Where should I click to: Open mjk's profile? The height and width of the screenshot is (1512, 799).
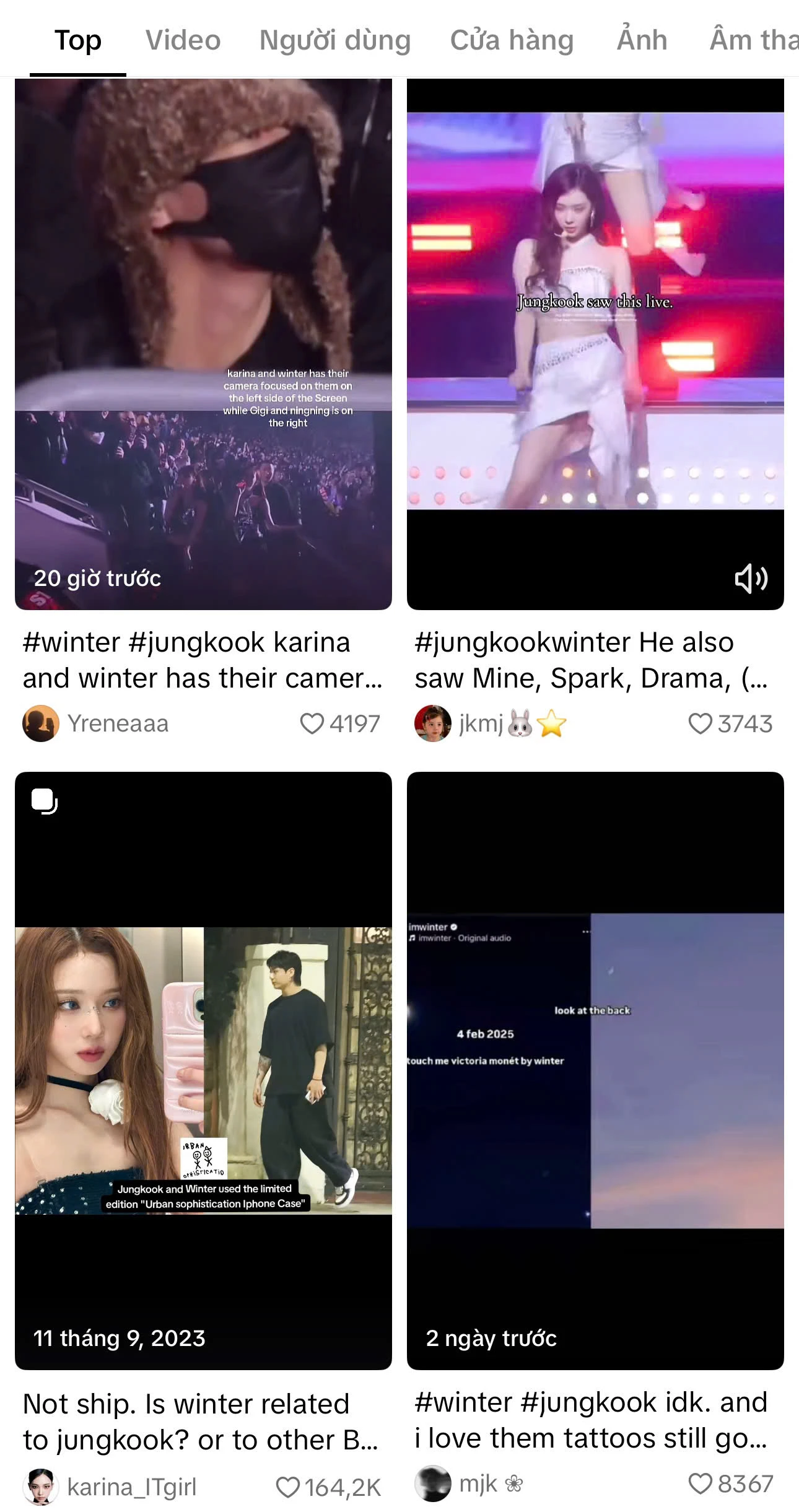pos(469,1484)
